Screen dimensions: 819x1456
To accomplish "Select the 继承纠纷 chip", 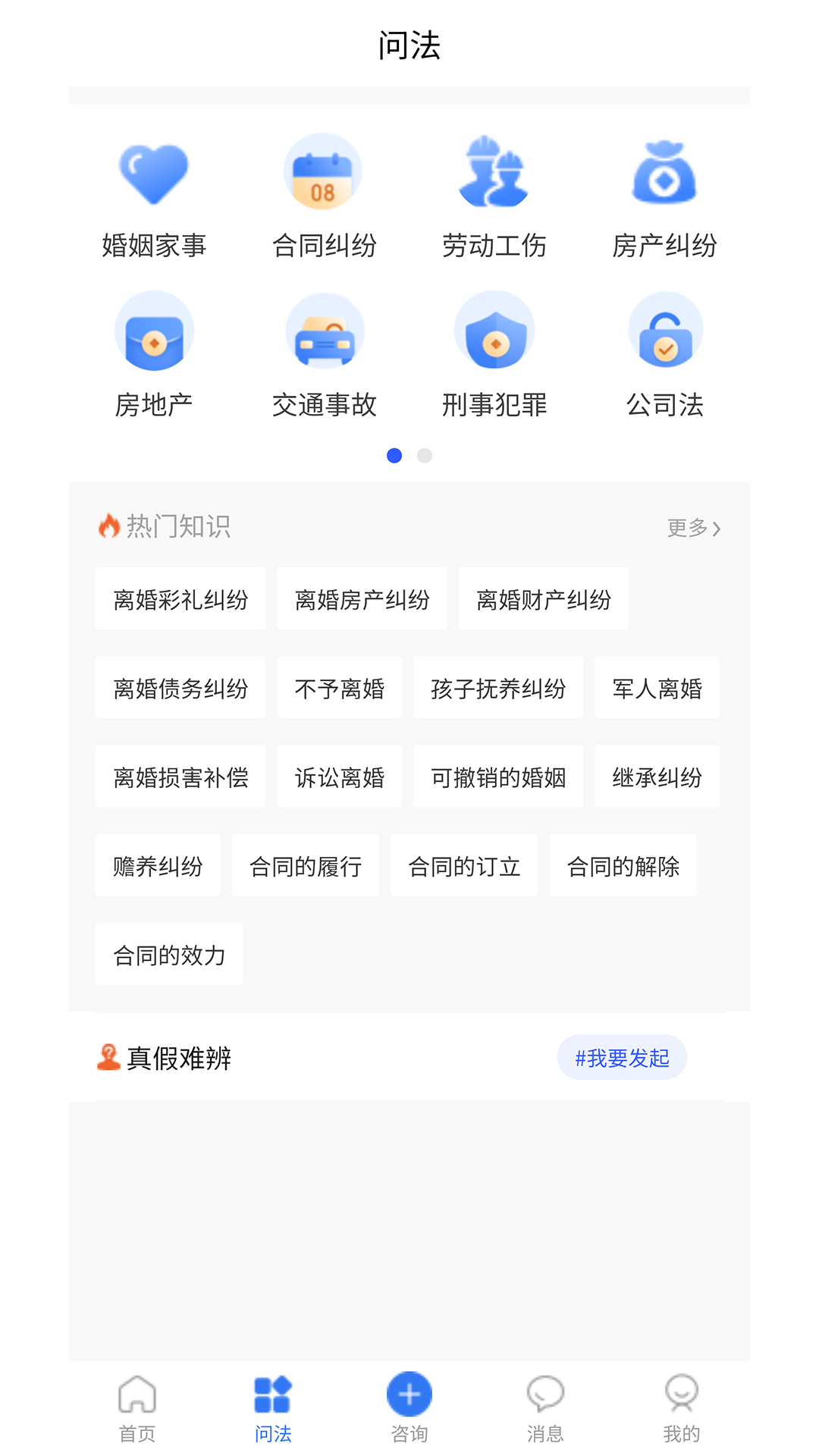I will point(657,777).
